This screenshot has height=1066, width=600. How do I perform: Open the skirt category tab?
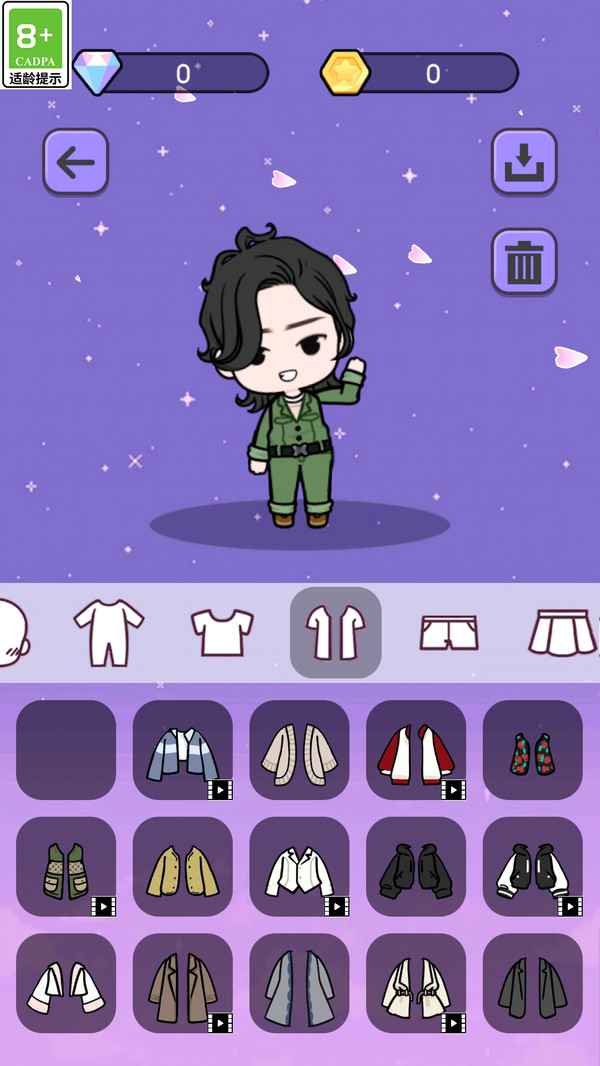560,632
